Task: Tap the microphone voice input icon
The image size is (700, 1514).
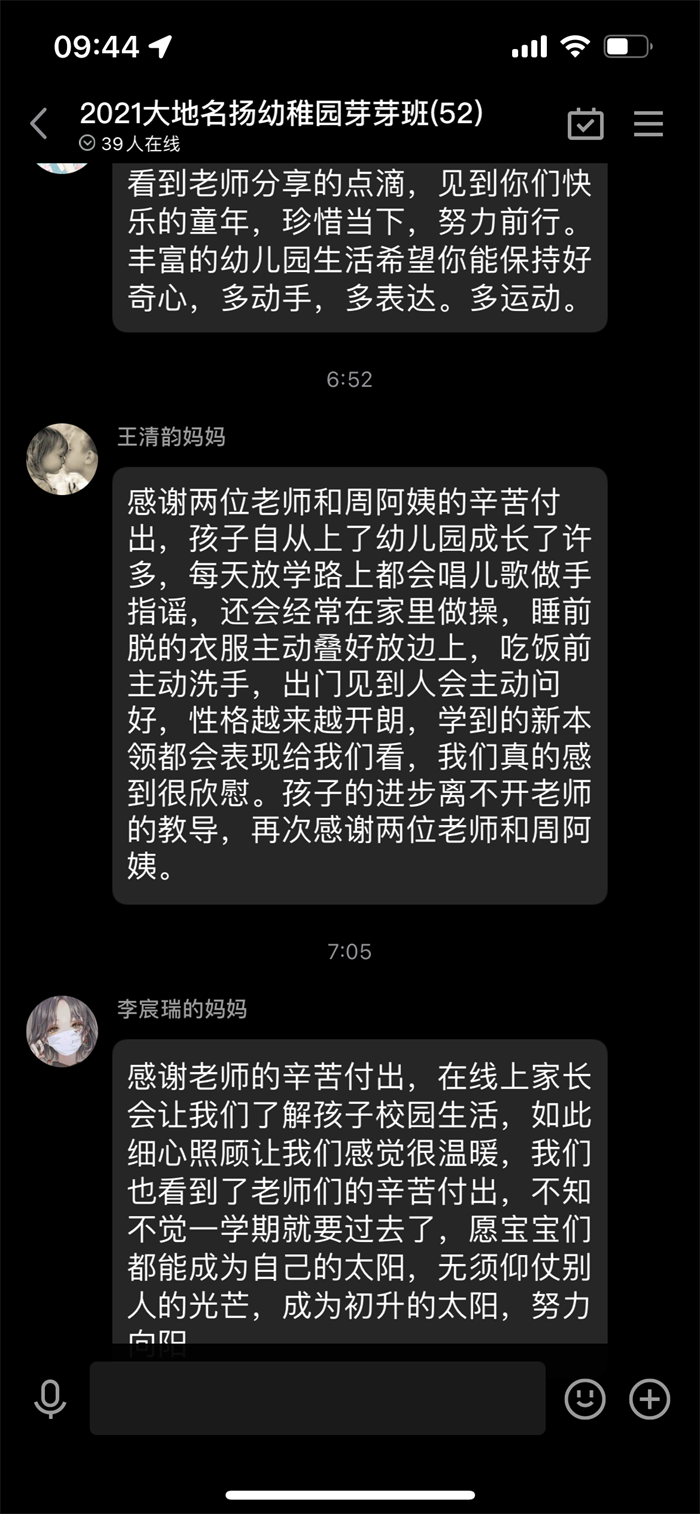Action: [49, 1399]
